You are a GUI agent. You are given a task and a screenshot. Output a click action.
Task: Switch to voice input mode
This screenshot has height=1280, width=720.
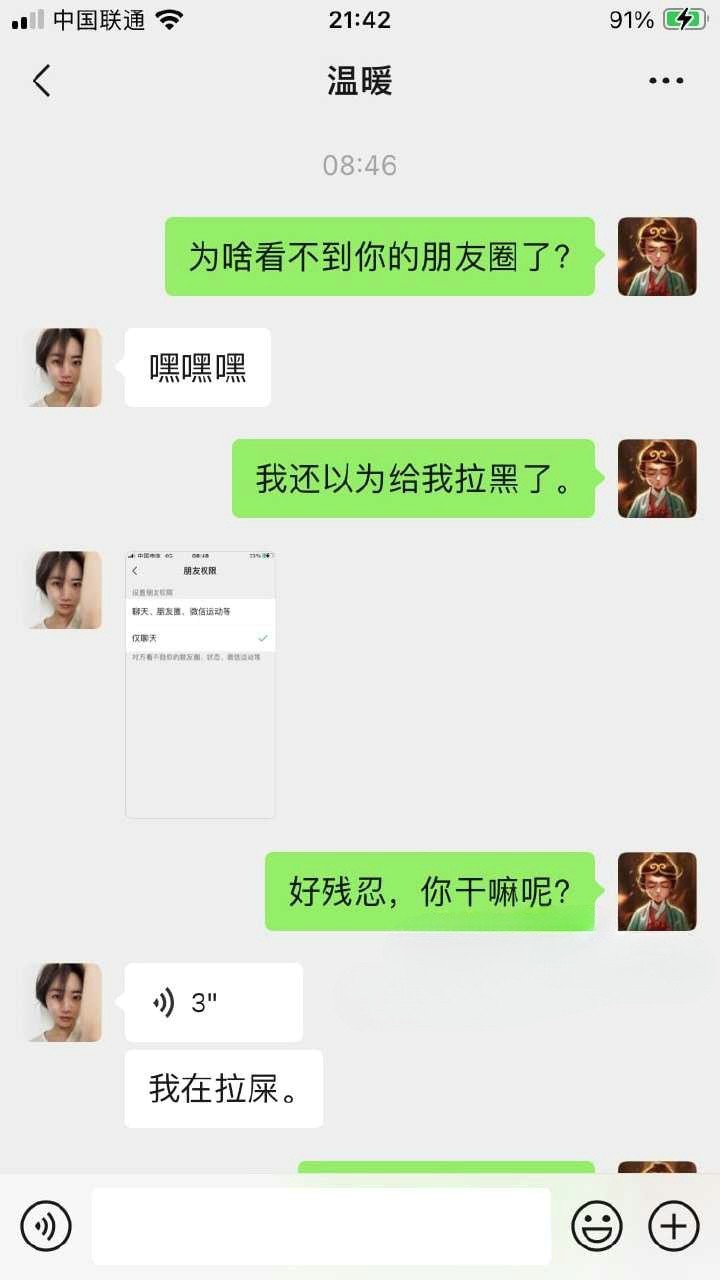point(46,1225)
